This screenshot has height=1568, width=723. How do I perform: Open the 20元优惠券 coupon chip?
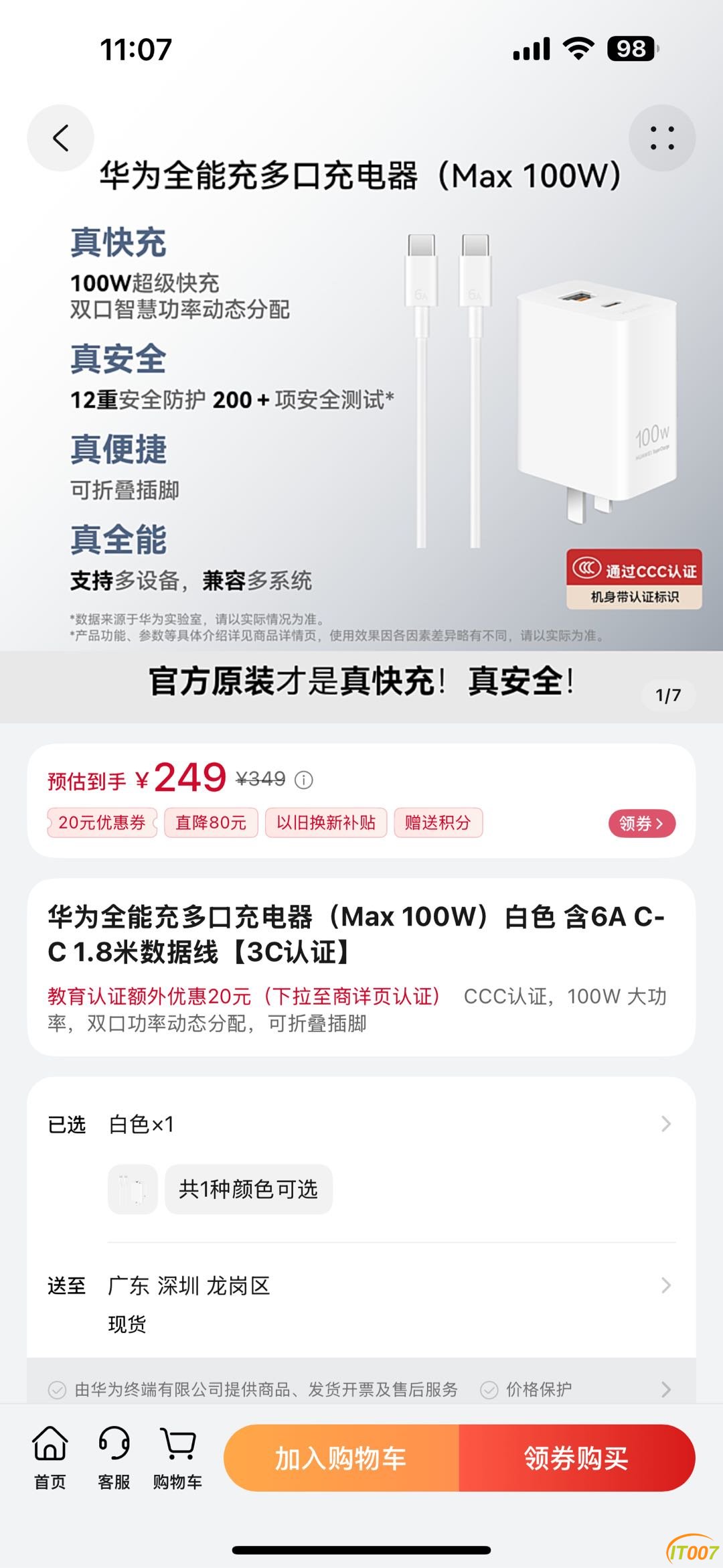click(x=102, y=823)
